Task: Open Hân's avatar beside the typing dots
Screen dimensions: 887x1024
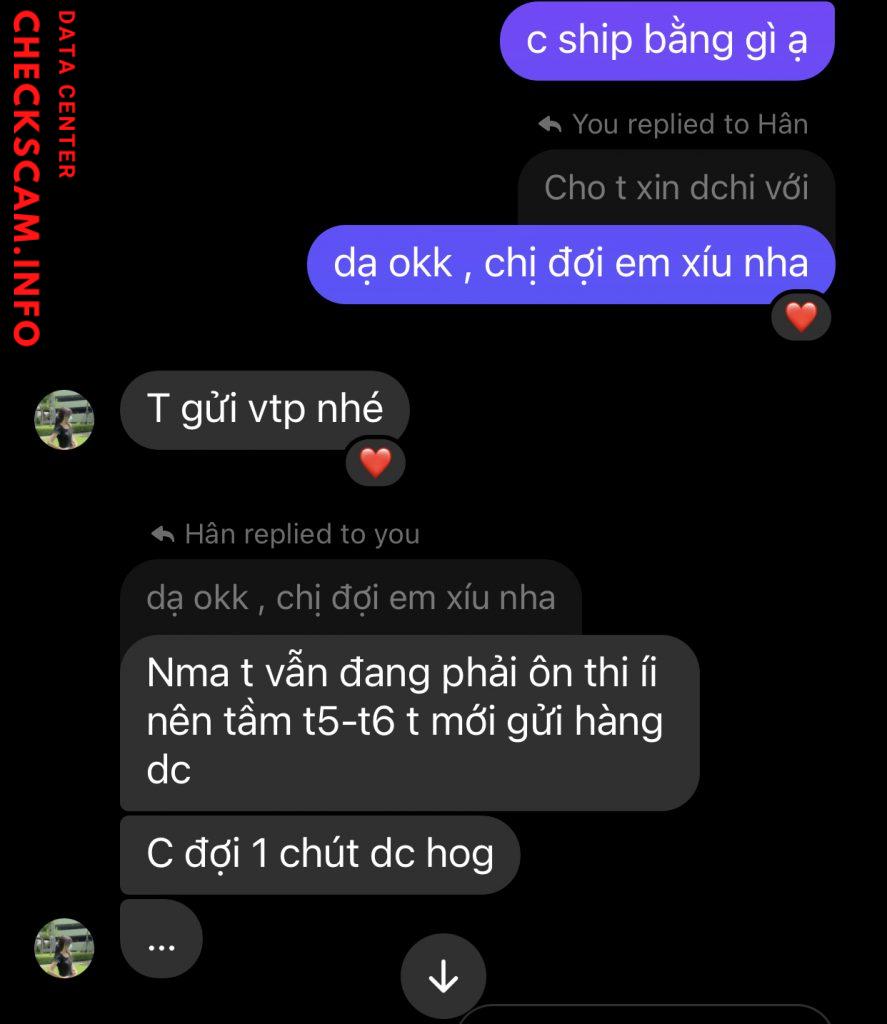Action: coord(64,948)
